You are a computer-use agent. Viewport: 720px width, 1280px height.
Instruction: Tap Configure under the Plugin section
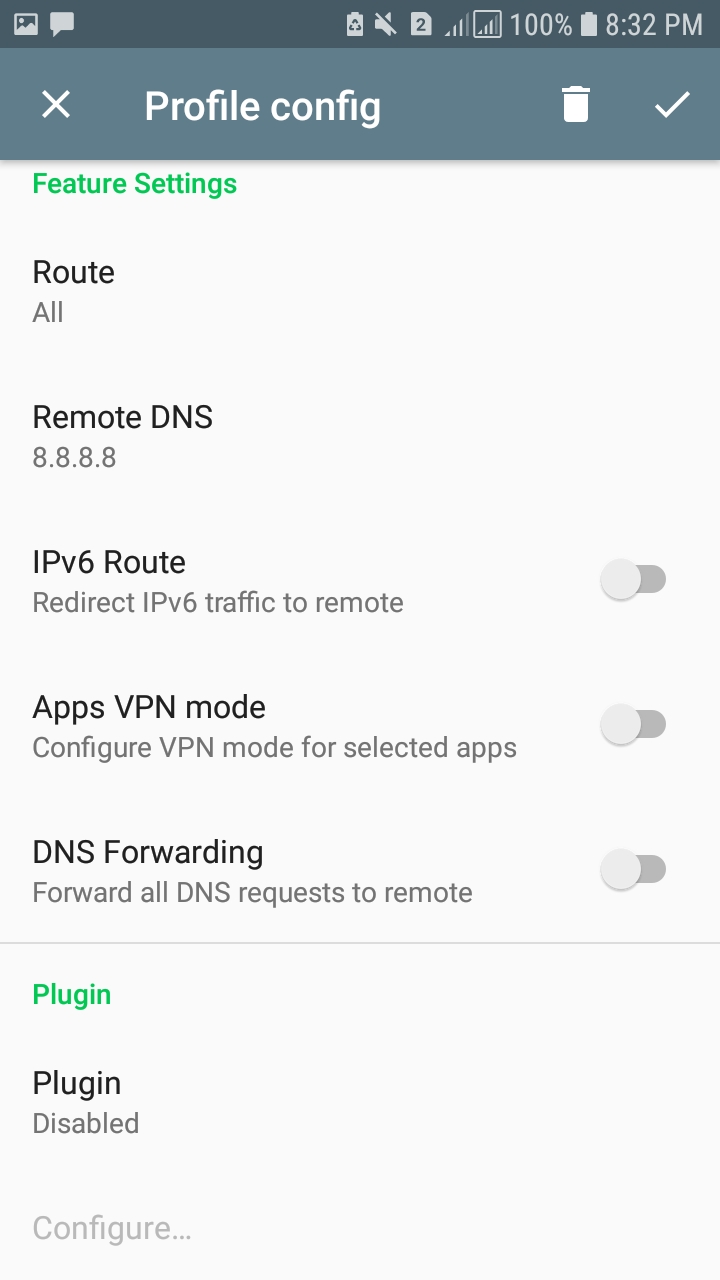[x=112, y=1227]
